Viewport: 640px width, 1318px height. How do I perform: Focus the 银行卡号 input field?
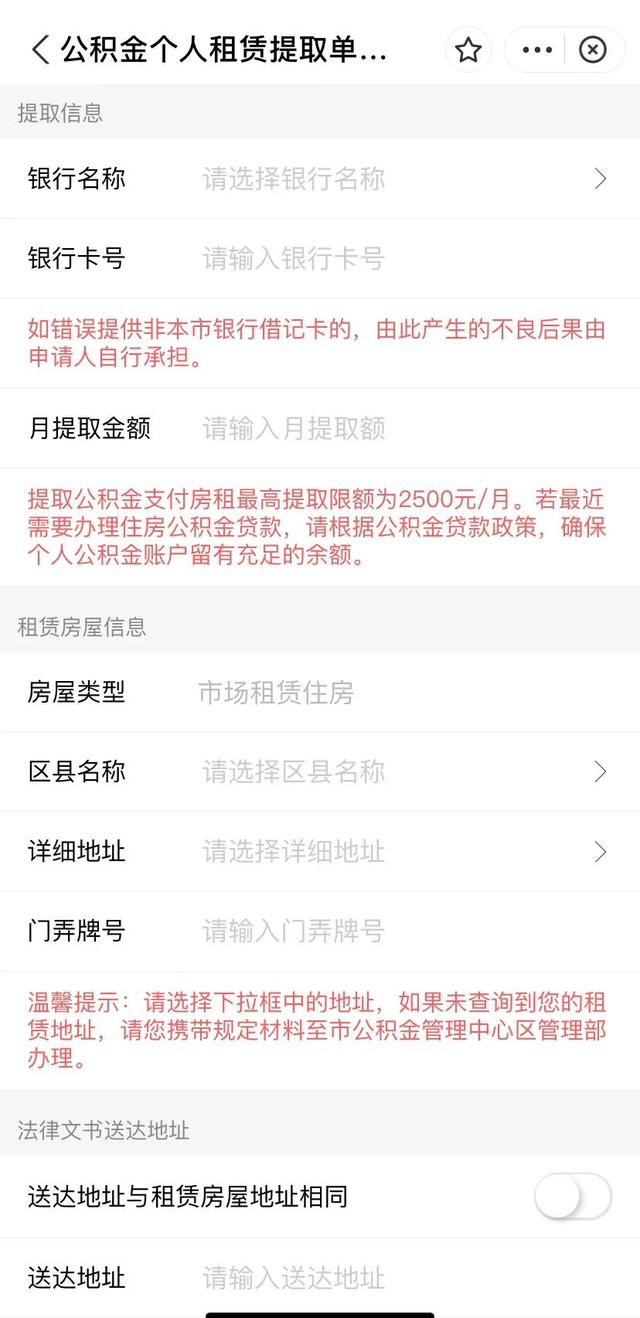(410, 259)
